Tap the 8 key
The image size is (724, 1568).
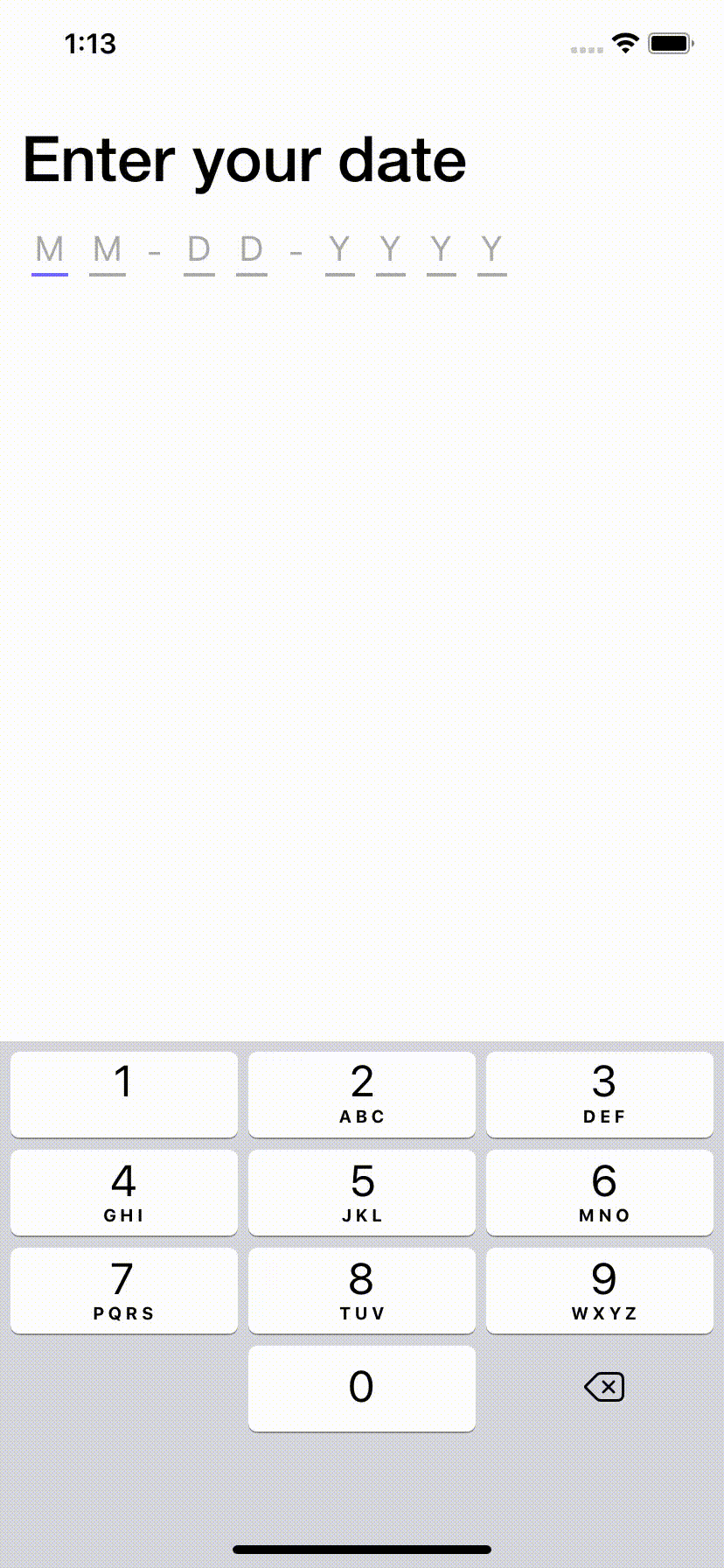click(362, 1291)
